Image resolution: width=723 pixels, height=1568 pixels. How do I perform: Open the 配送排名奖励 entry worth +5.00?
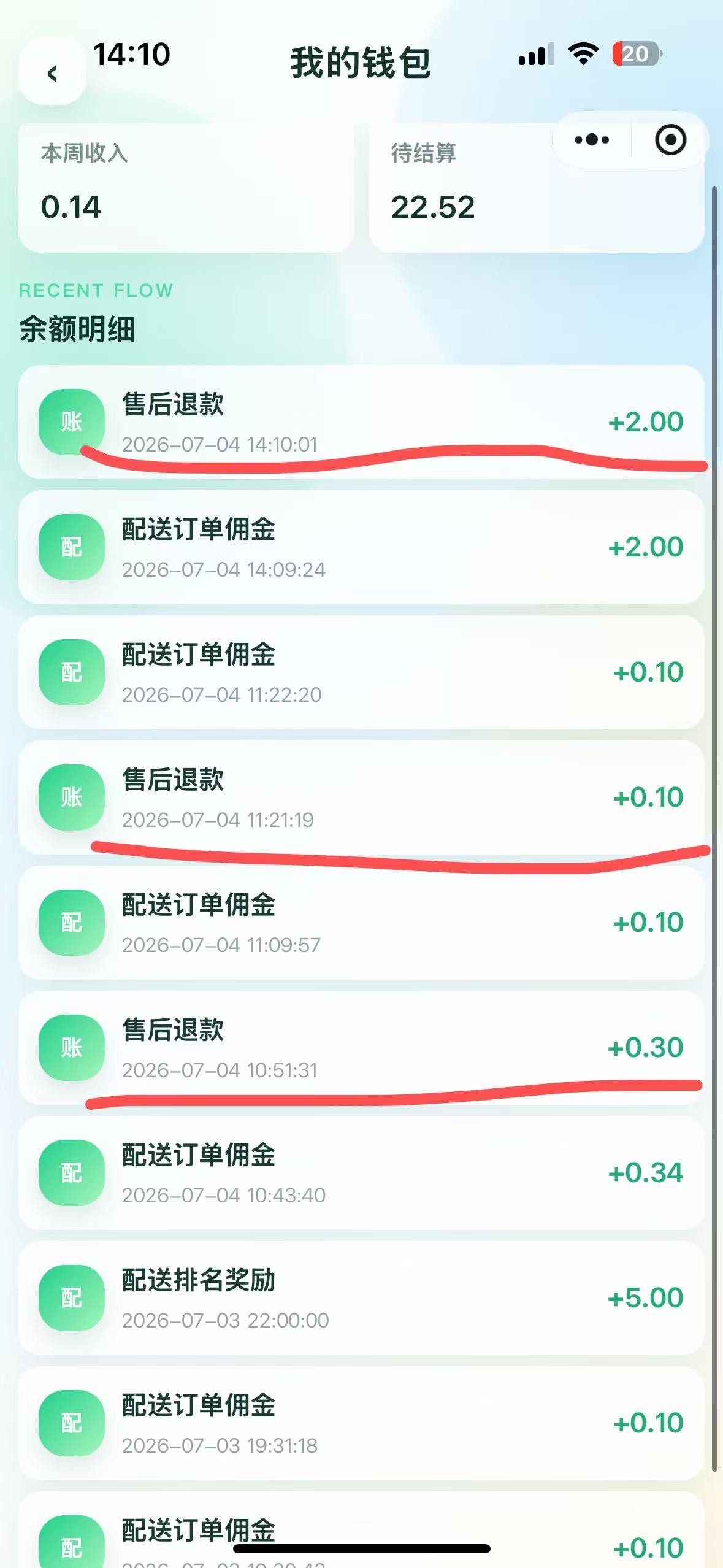pos(361,1298)
